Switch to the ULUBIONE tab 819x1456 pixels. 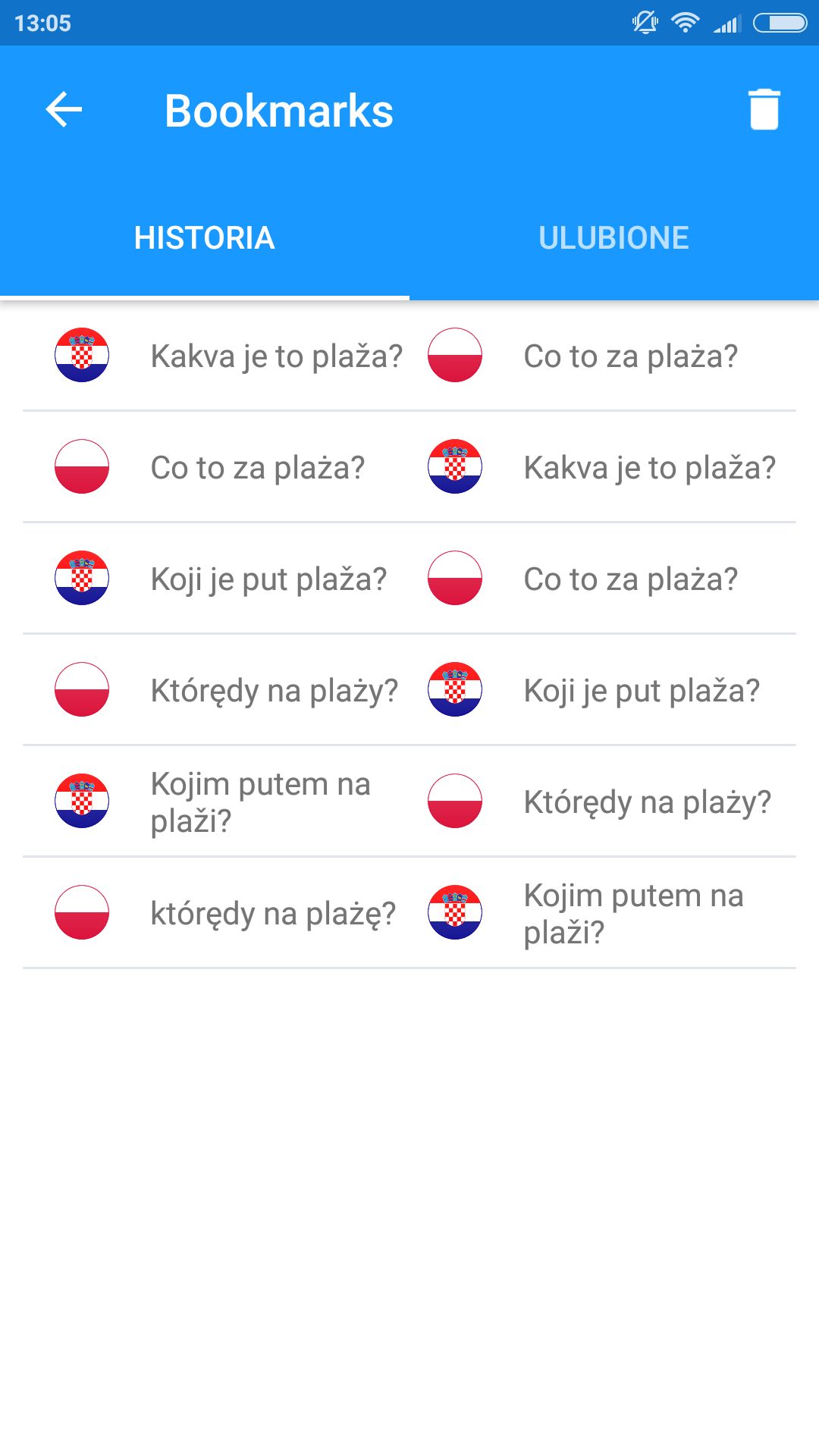614,238
